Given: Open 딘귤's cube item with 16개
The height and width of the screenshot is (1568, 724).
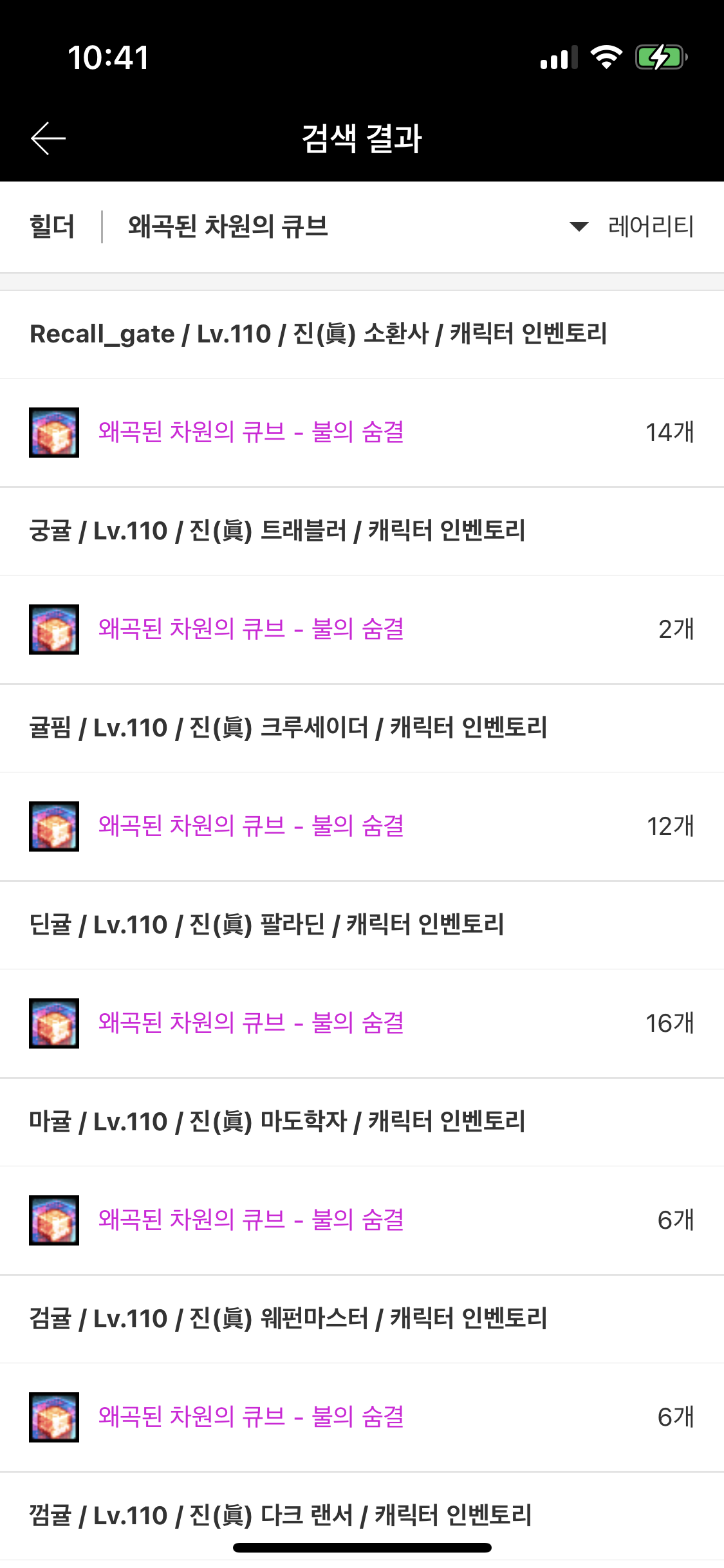Looking at the screenshot, I should point(362,1023).
